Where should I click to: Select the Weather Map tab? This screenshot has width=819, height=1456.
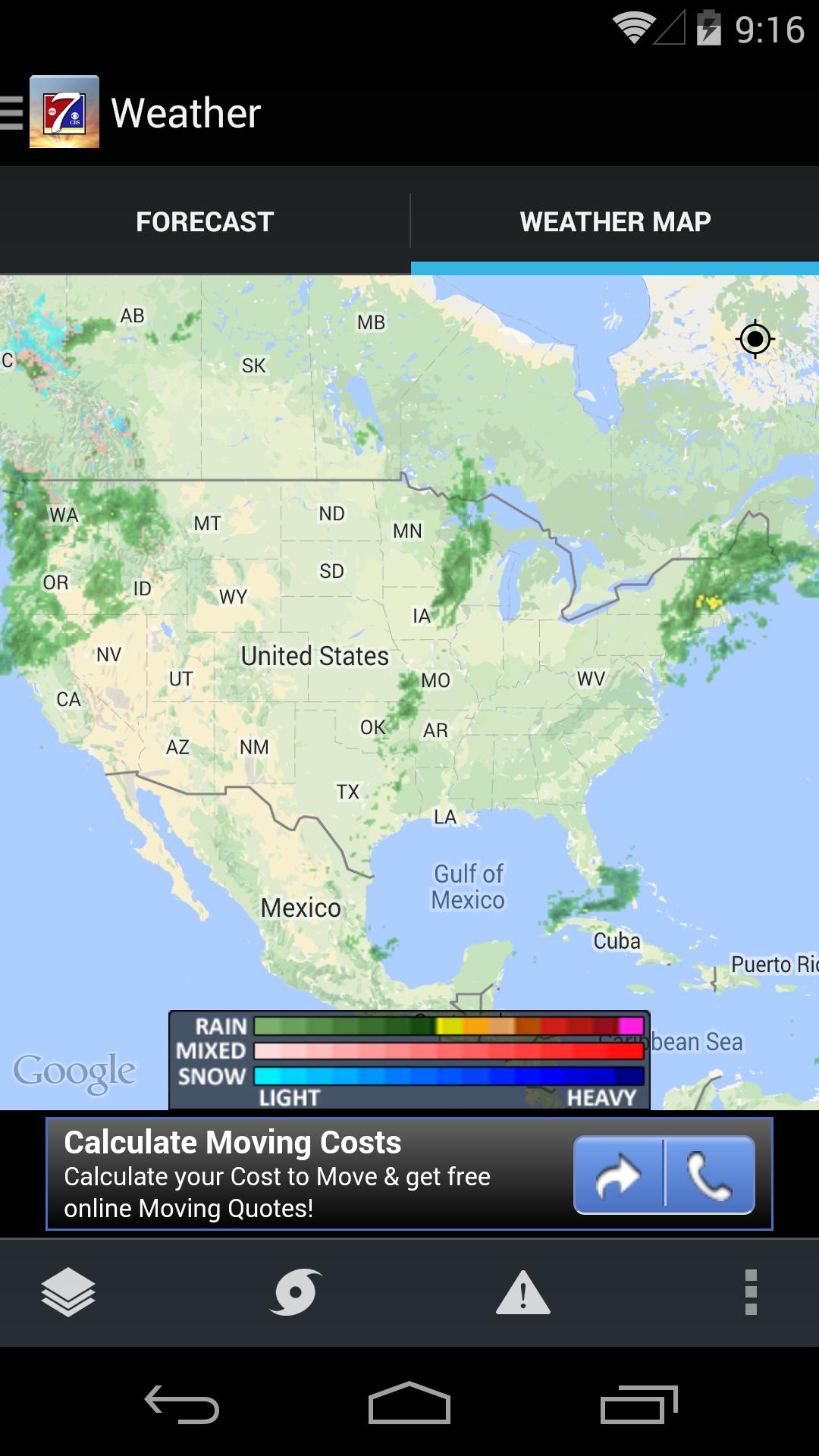(615, 221)
